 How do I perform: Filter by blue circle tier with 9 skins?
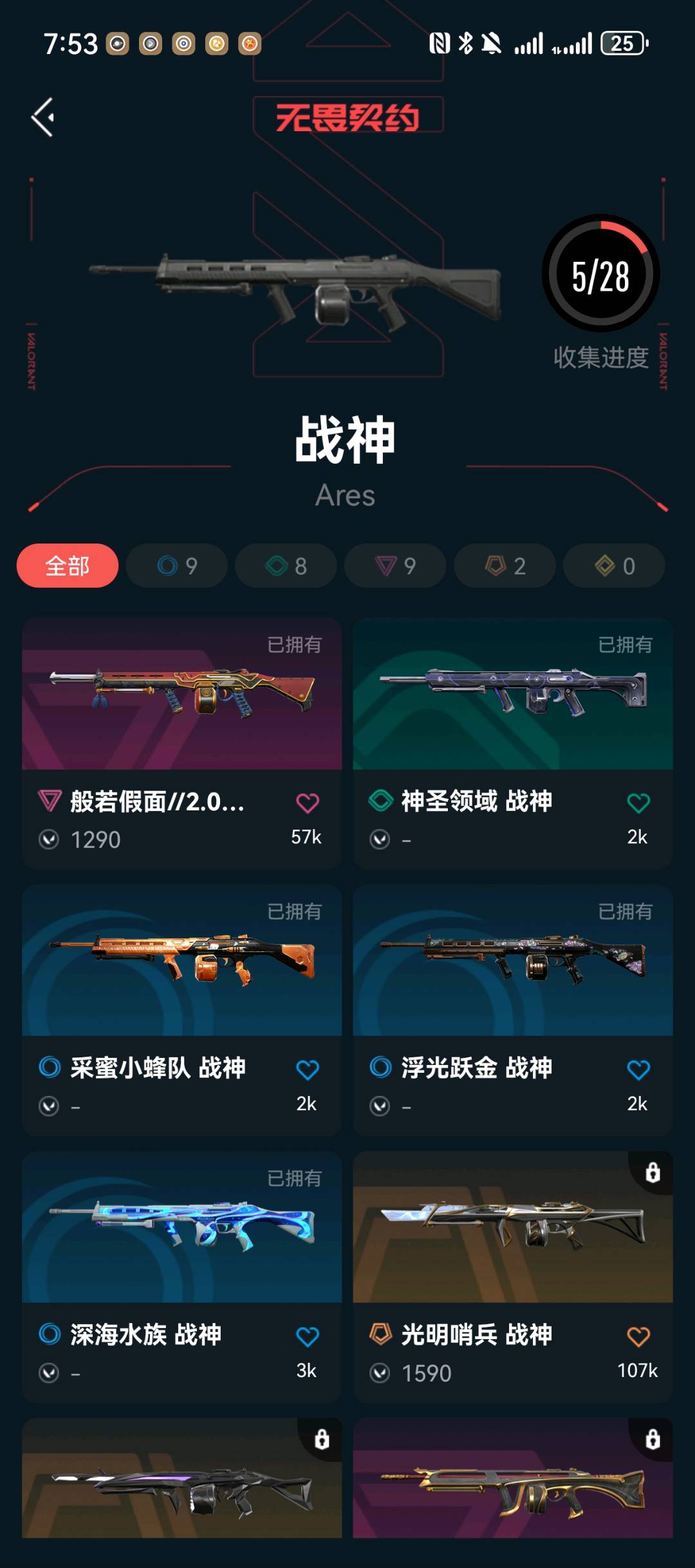pos(177,566)
